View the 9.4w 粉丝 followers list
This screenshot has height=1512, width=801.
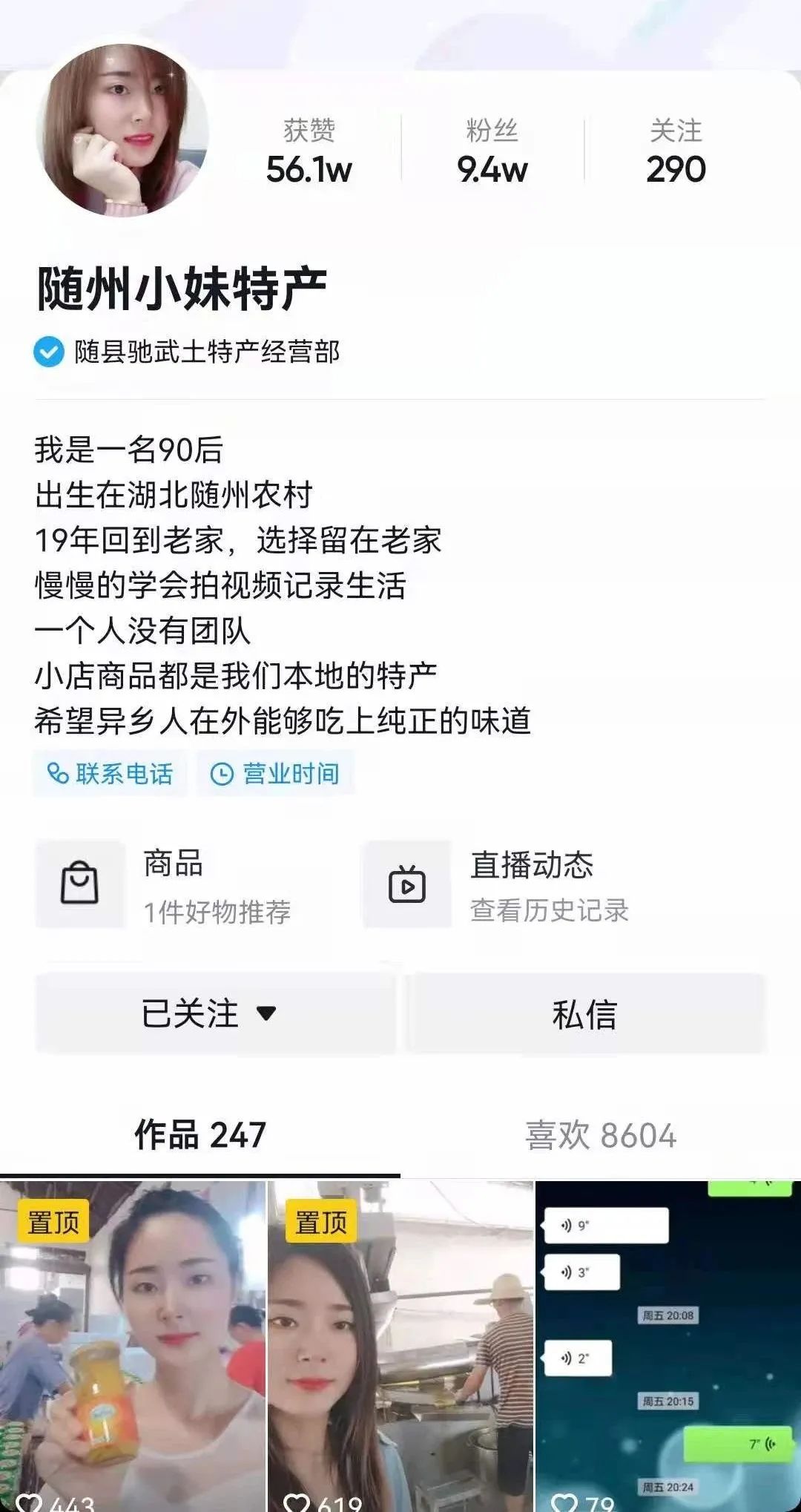(492, 151)
